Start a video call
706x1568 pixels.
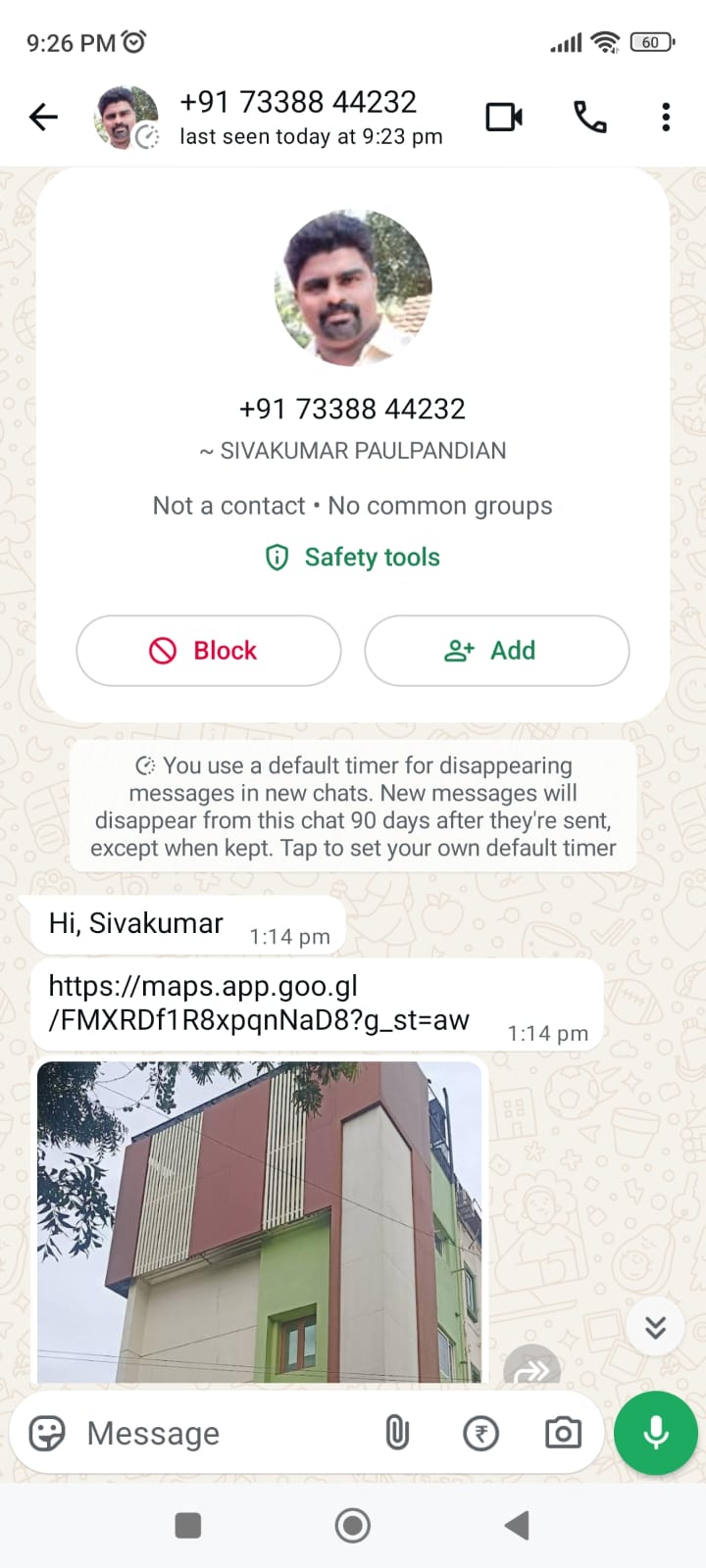[x=504, y=118]
